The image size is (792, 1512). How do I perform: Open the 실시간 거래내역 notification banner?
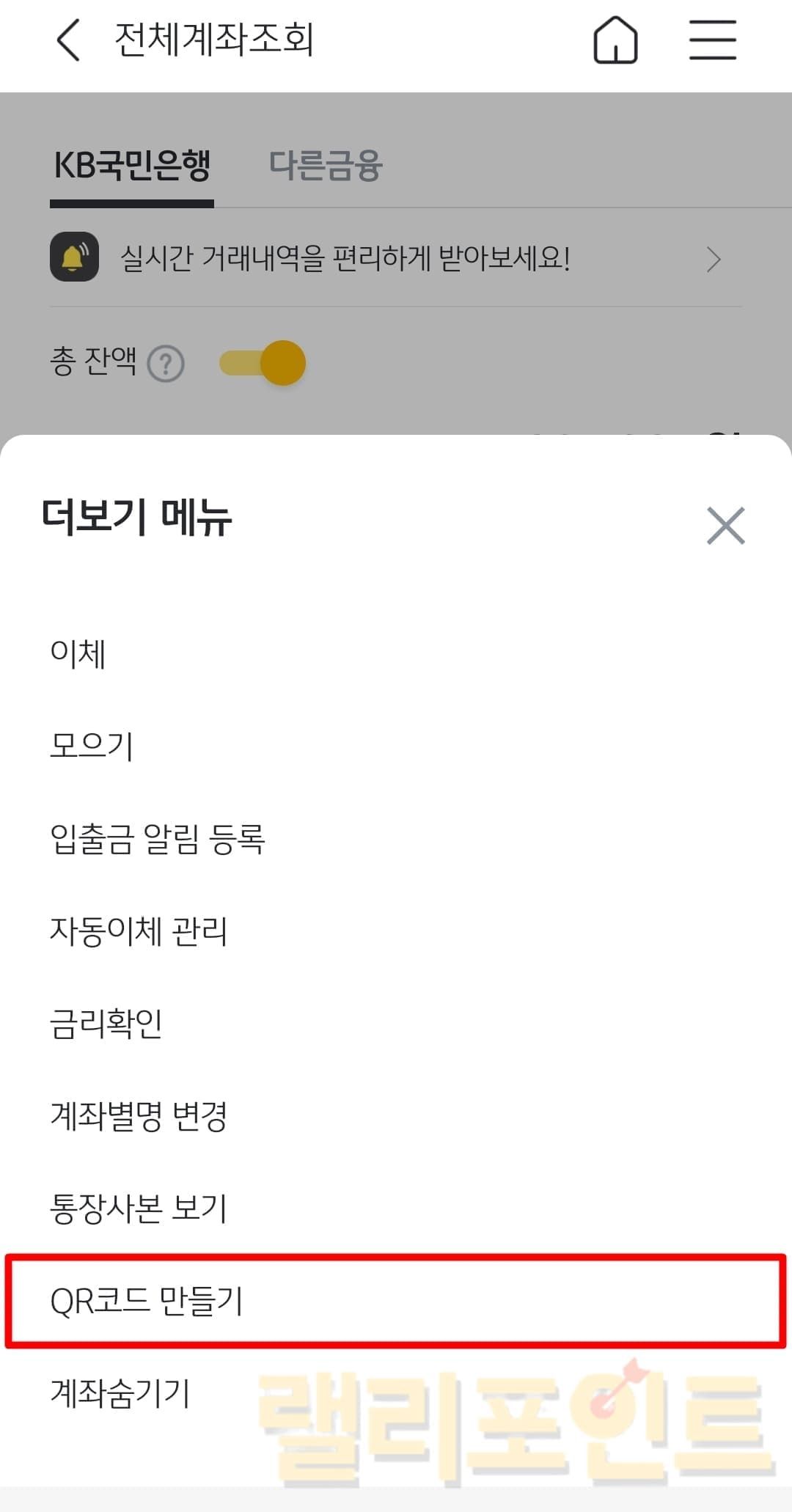pos(396,258)
